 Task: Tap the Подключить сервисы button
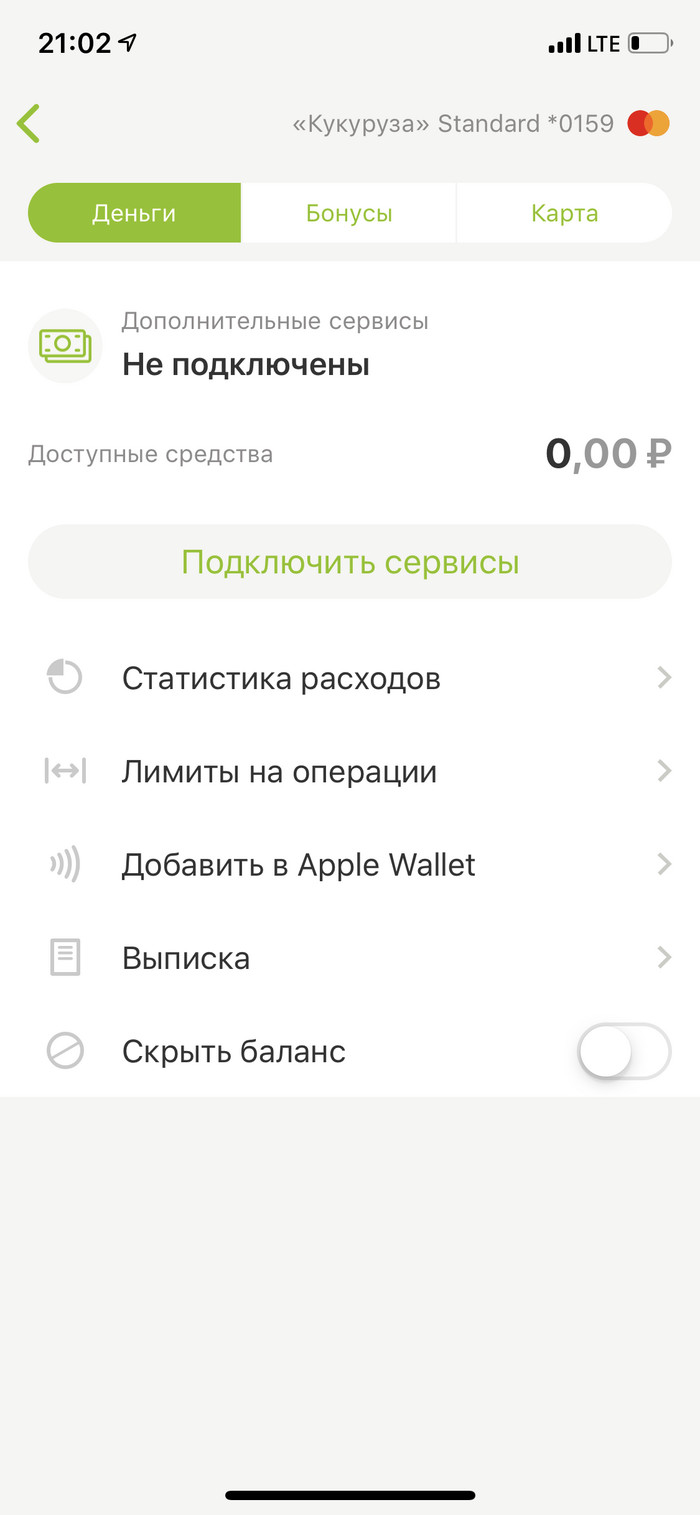[350, 562]
